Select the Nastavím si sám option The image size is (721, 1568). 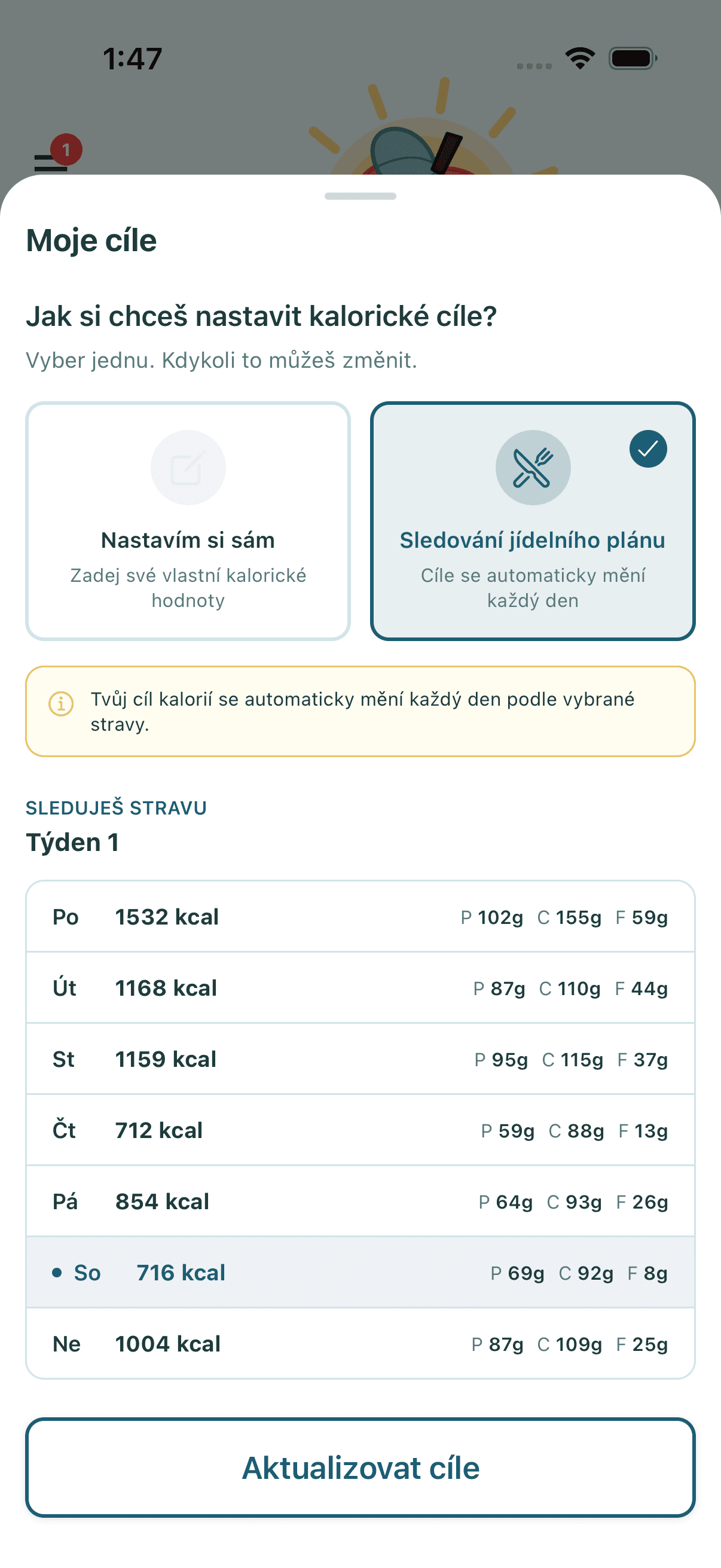coord(188,521)
